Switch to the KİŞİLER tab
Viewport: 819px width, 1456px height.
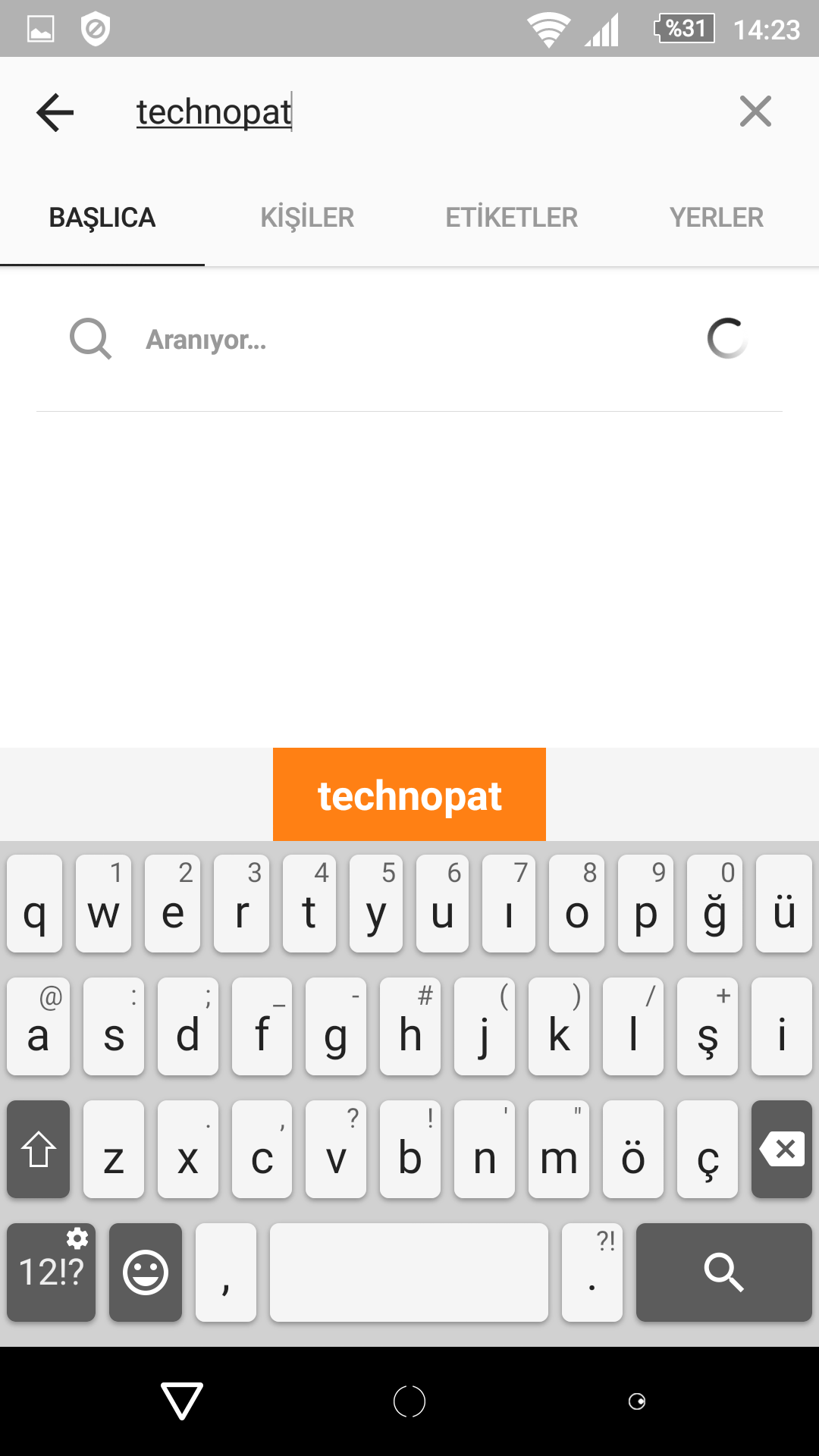click(x=307, y=218)
